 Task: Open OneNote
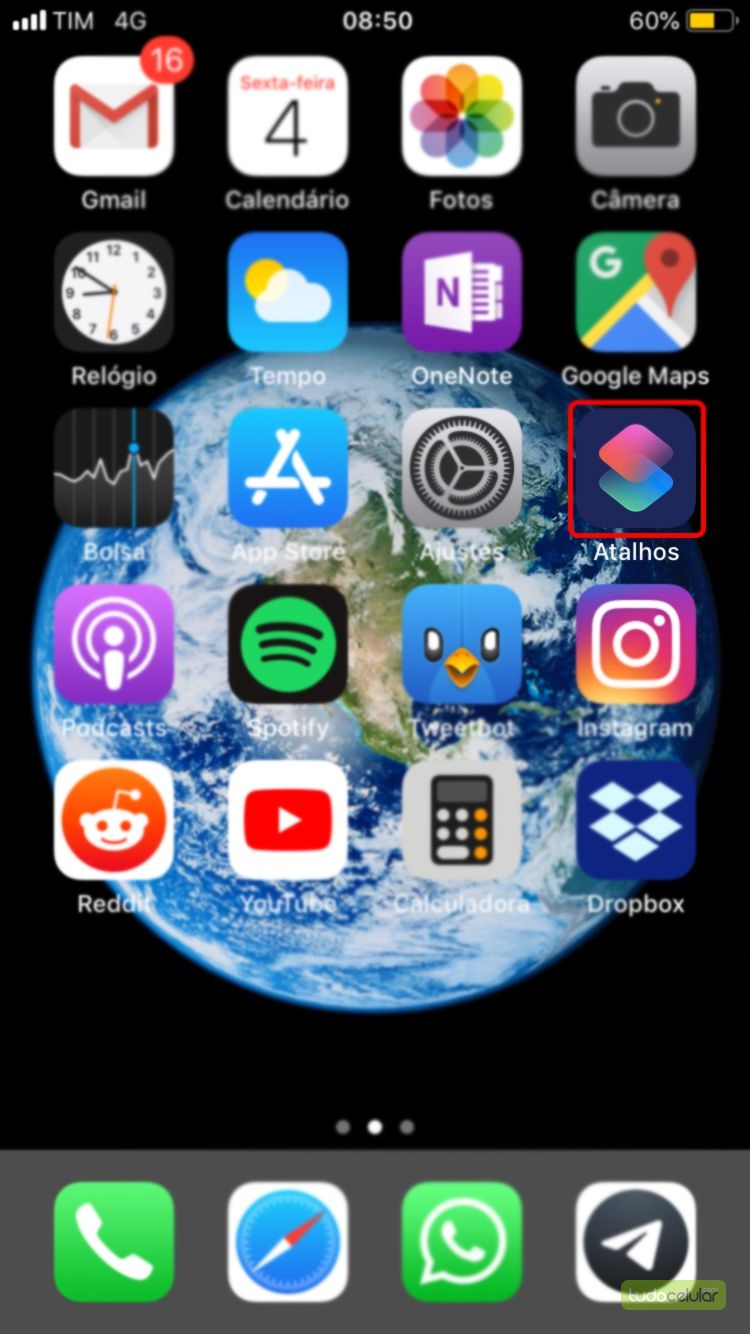tap(462, 292)
